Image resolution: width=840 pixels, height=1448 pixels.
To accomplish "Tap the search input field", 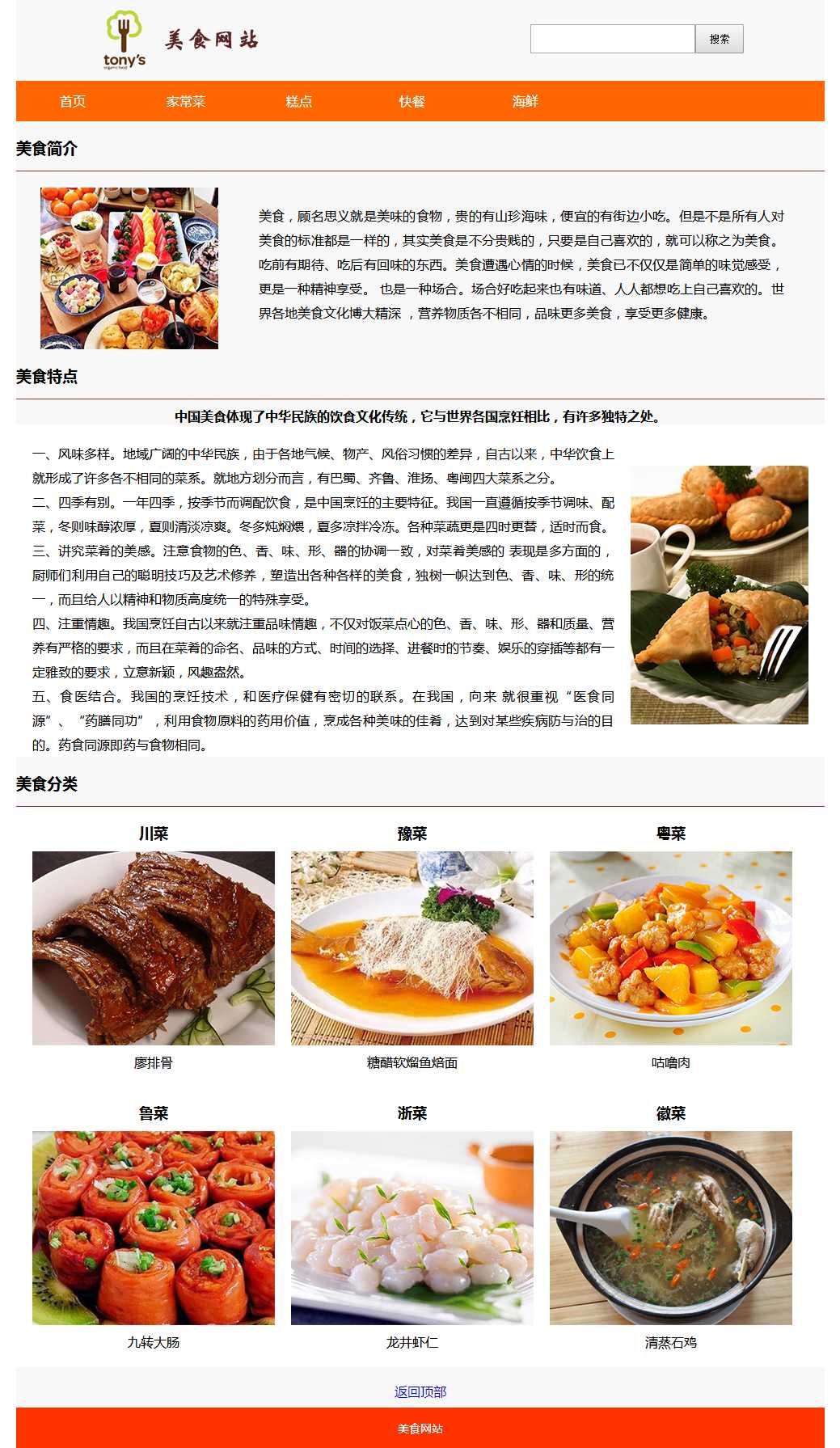I will (x=612, y=39).
